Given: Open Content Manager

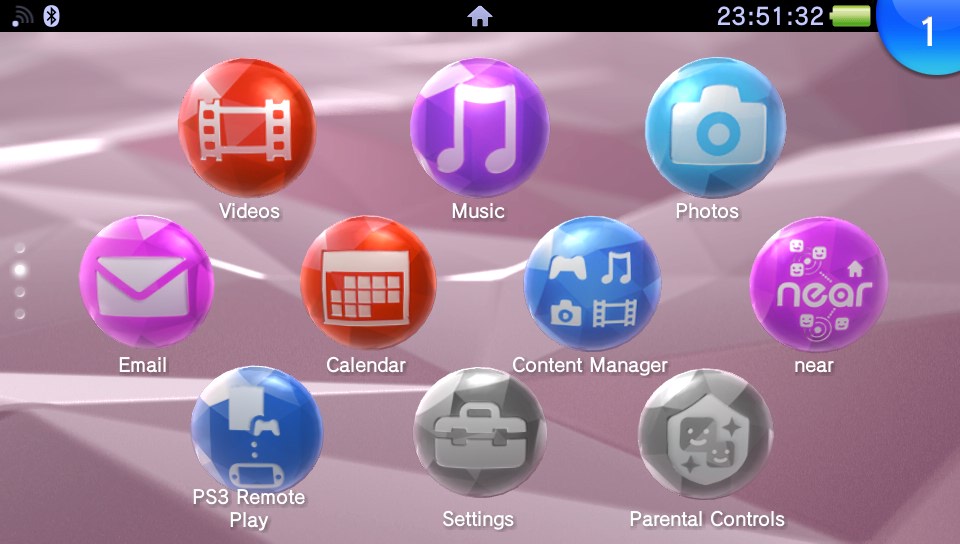Looking at the screenshot, I should [x=591, y=284].
